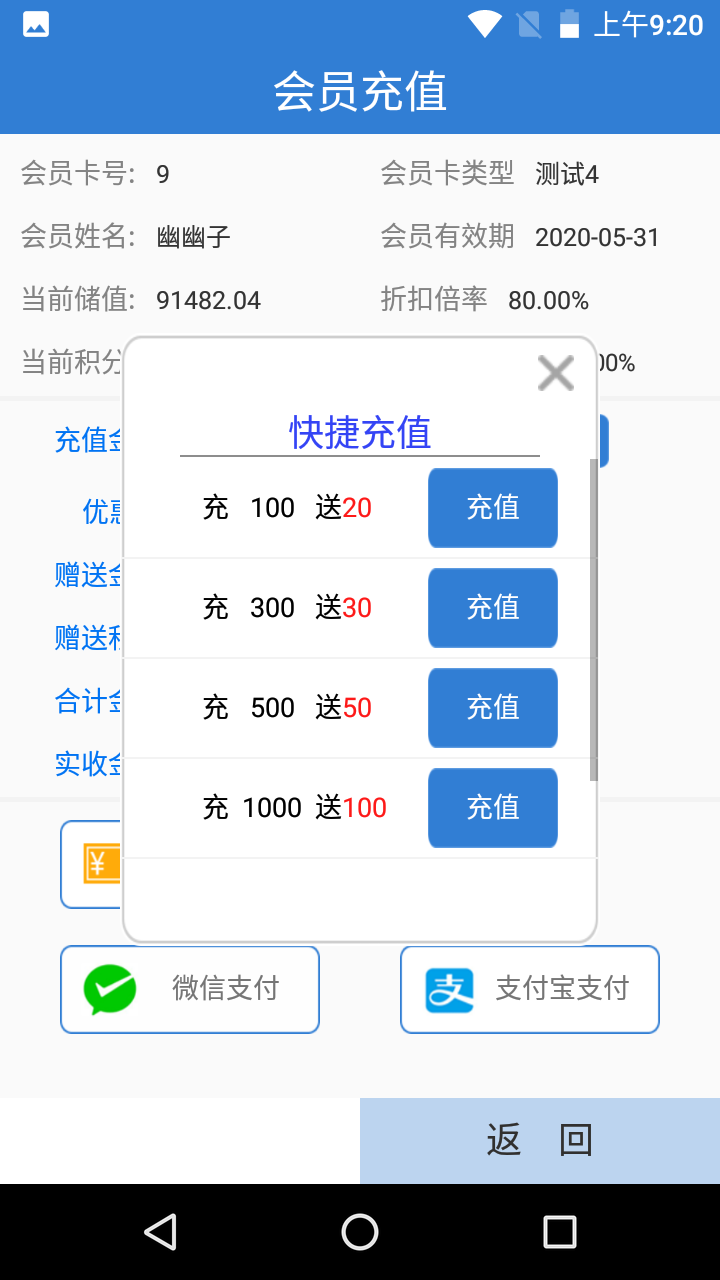Select 充值 for the 充 300 送30 offer

tap(493, 608)
